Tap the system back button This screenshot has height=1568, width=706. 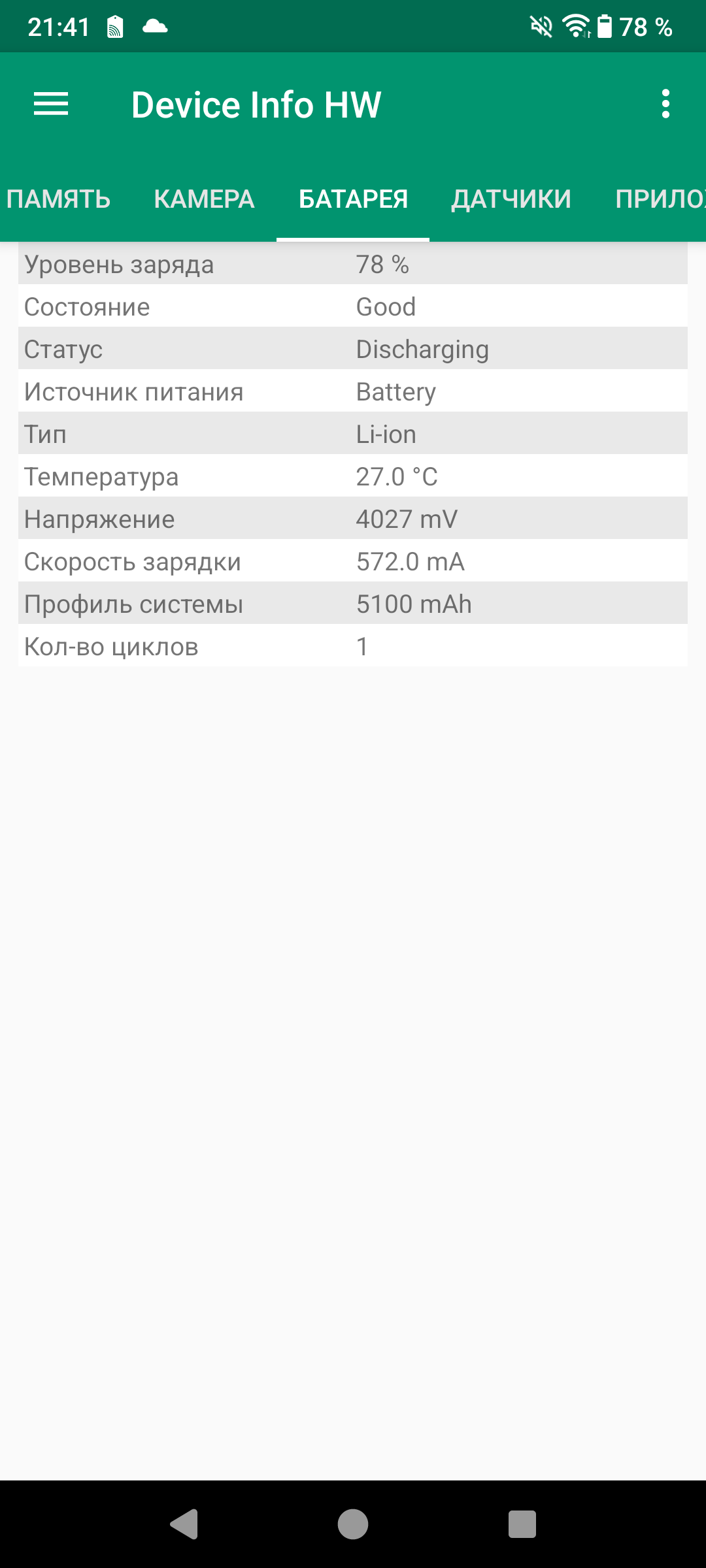pyautogui.click(x=184, y=1524)
